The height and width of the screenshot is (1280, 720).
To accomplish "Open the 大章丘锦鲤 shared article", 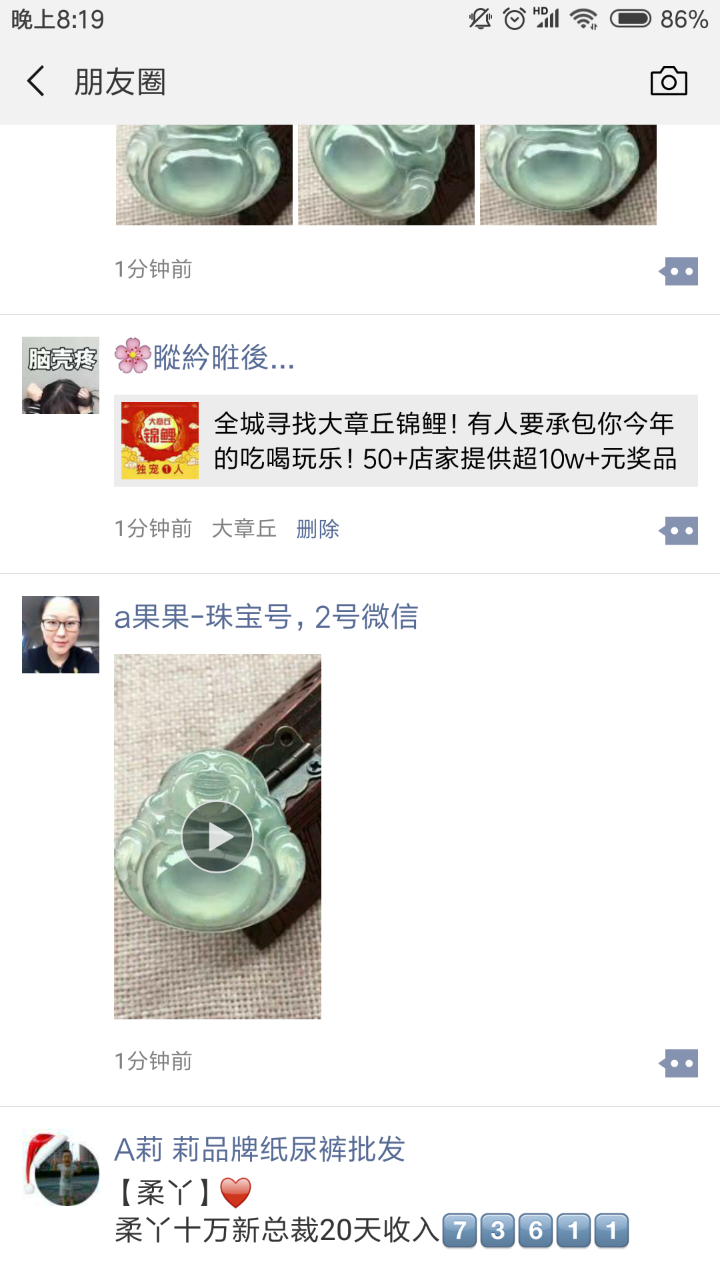I will (x=405, y=441).
